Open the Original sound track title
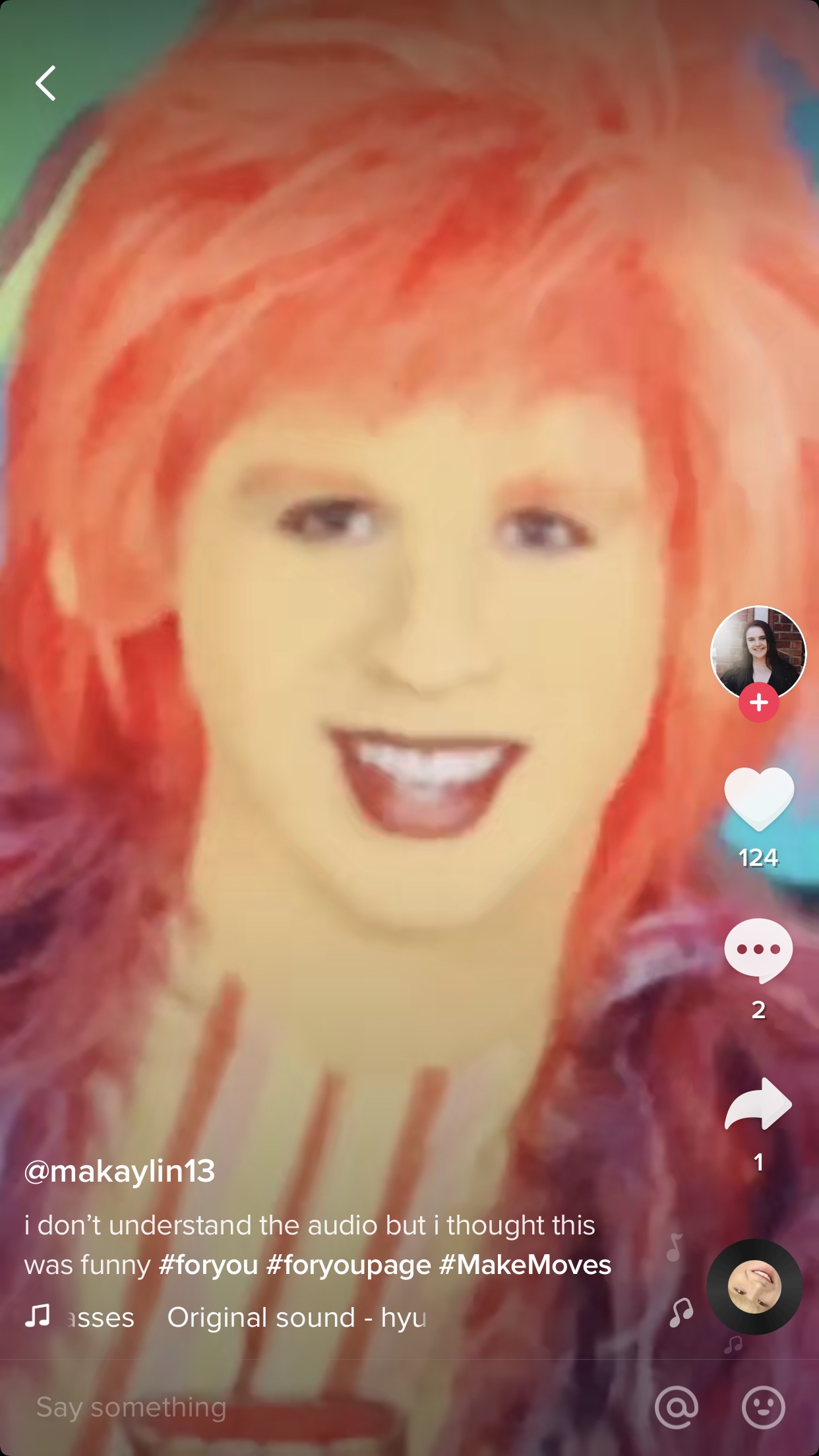 pyautogui.click(x=297, y=1318)
